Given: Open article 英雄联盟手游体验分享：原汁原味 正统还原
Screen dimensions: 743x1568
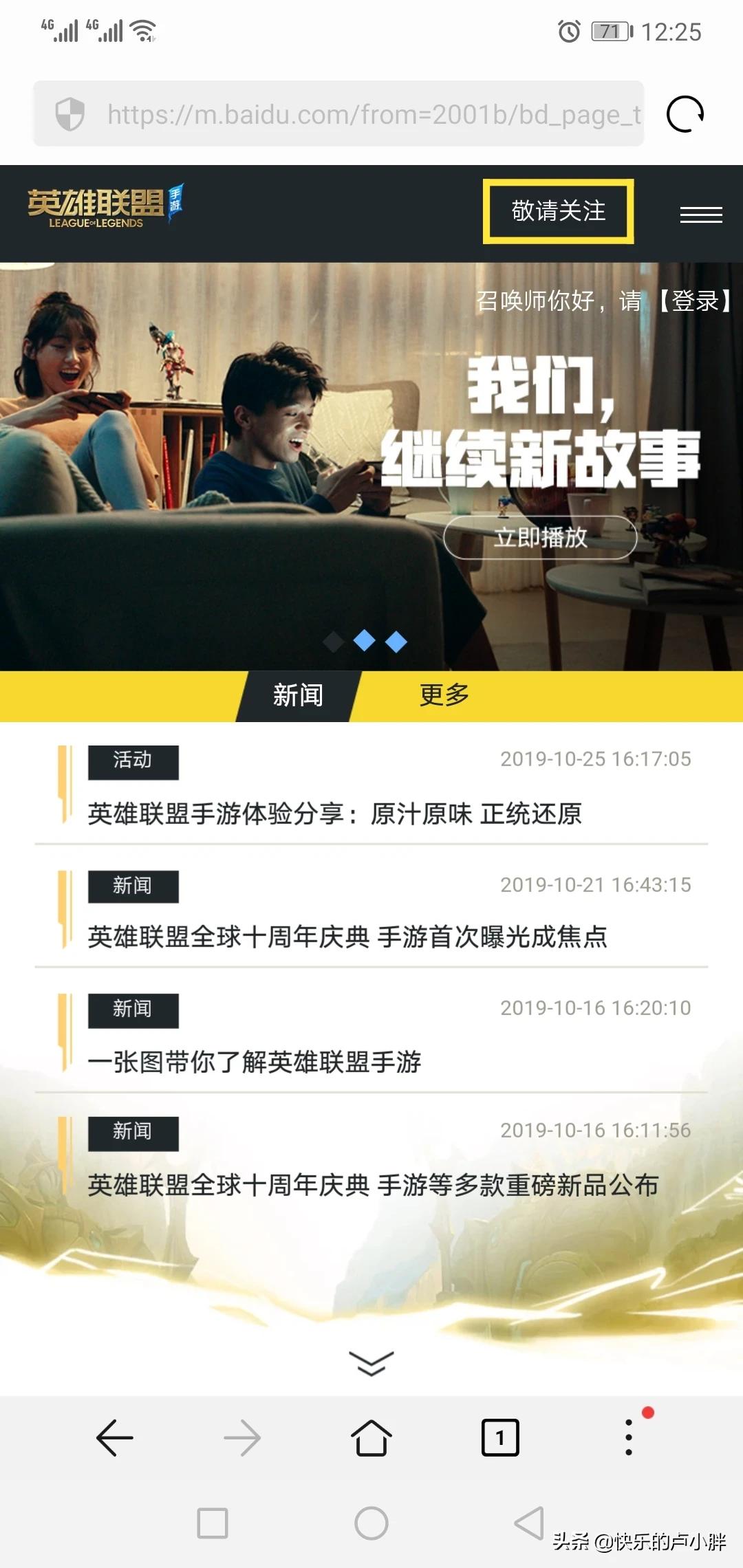Looking at the screenshot, I should pos(335,814).
